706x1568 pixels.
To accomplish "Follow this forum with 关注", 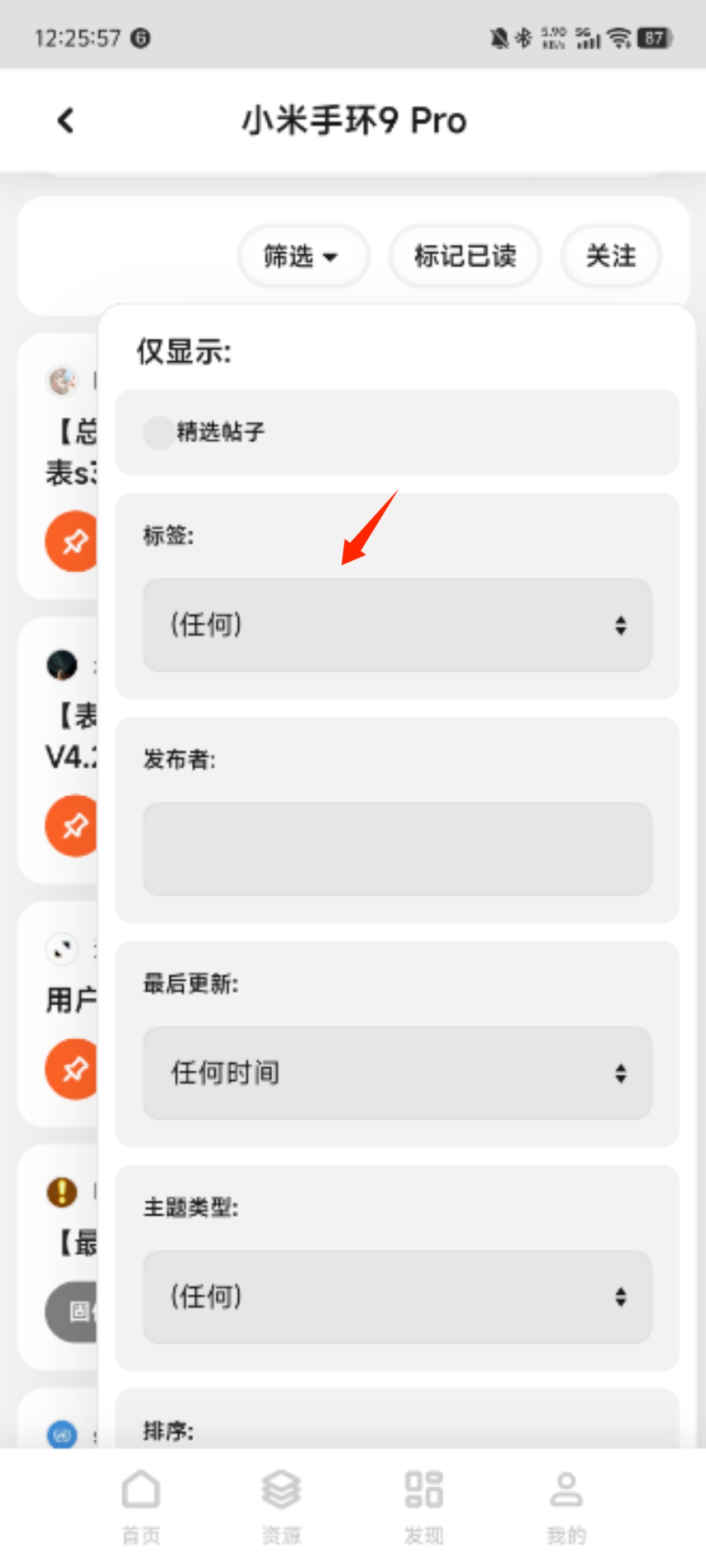I will pyautogui.click(x=610, y=256).
